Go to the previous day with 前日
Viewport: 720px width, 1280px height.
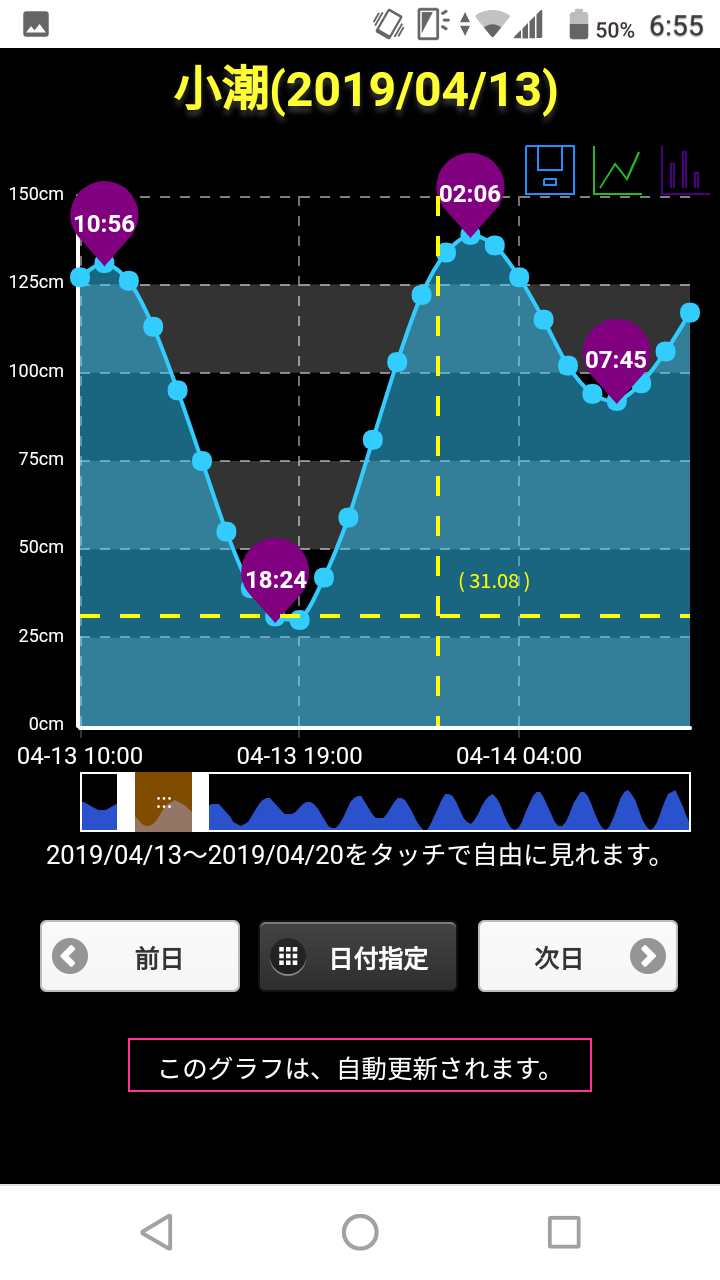140,956
